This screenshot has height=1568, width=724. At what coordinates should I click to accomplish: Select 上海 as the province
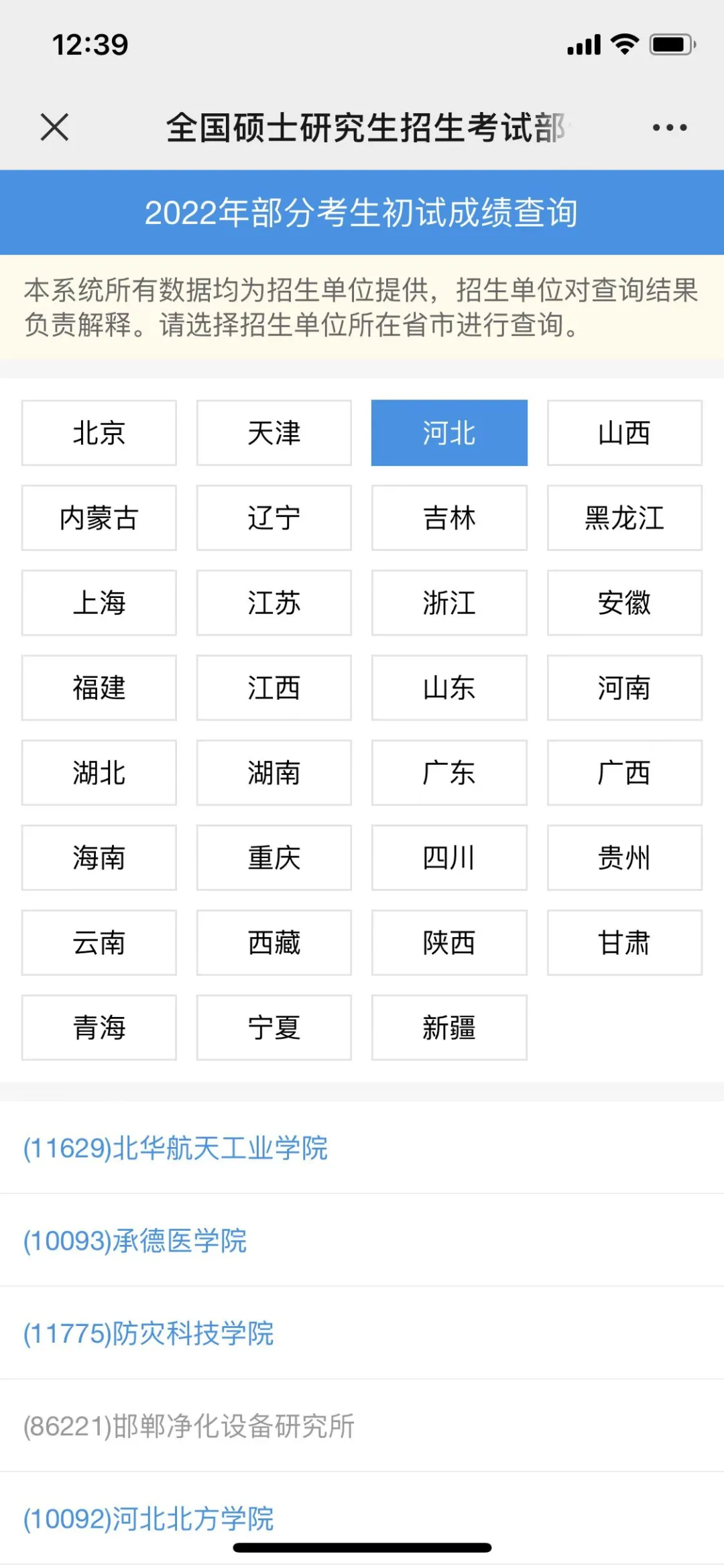coord(98,603)
